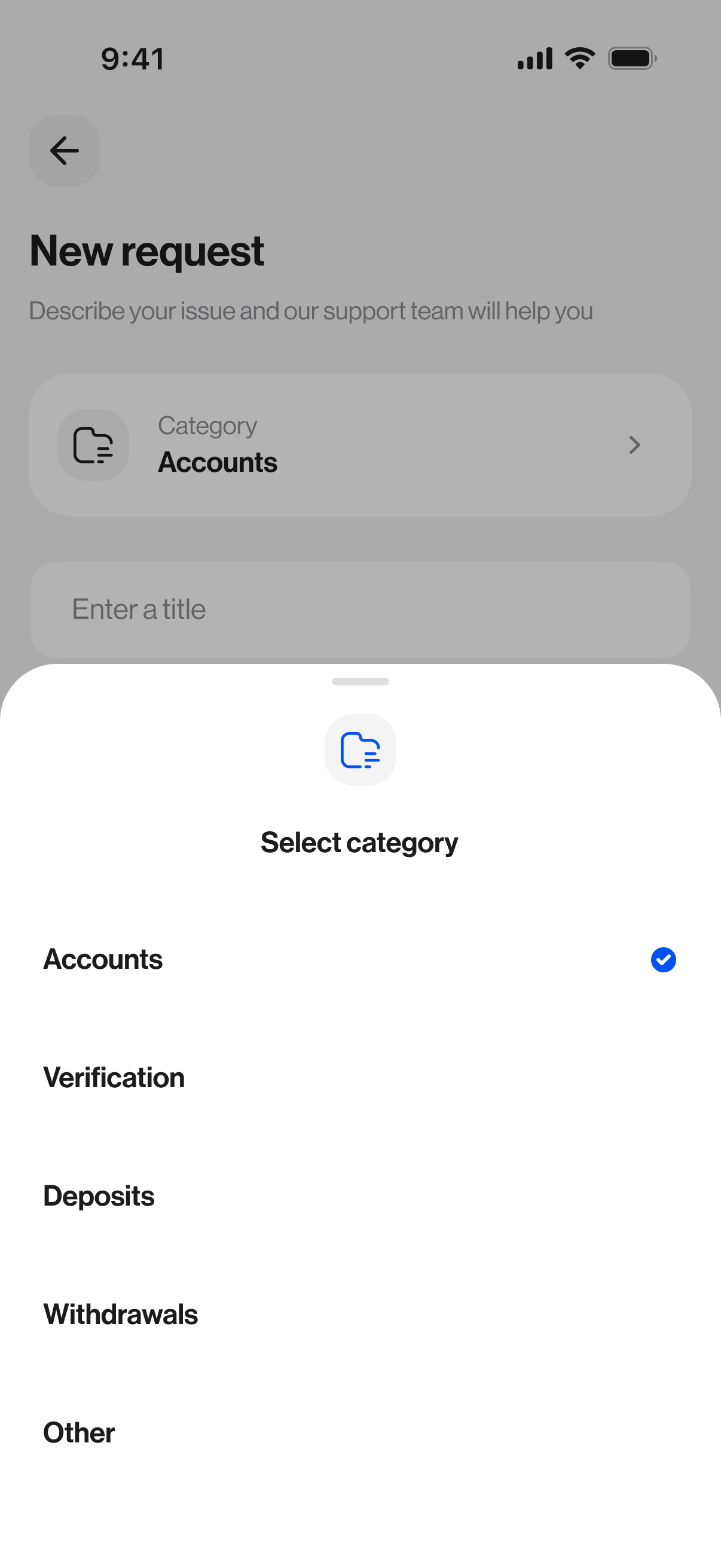The width and height of the screenshot is (721, 1568).
Task: Open the Category Accounts row
Action: tap(360, 445)
